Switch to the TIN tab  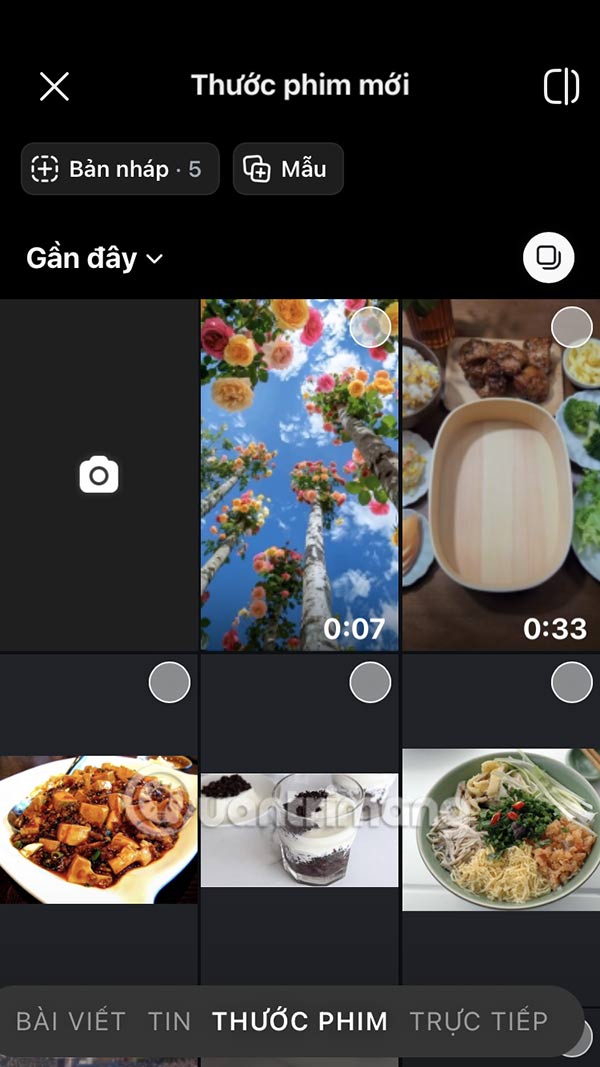pos(169,1021)
